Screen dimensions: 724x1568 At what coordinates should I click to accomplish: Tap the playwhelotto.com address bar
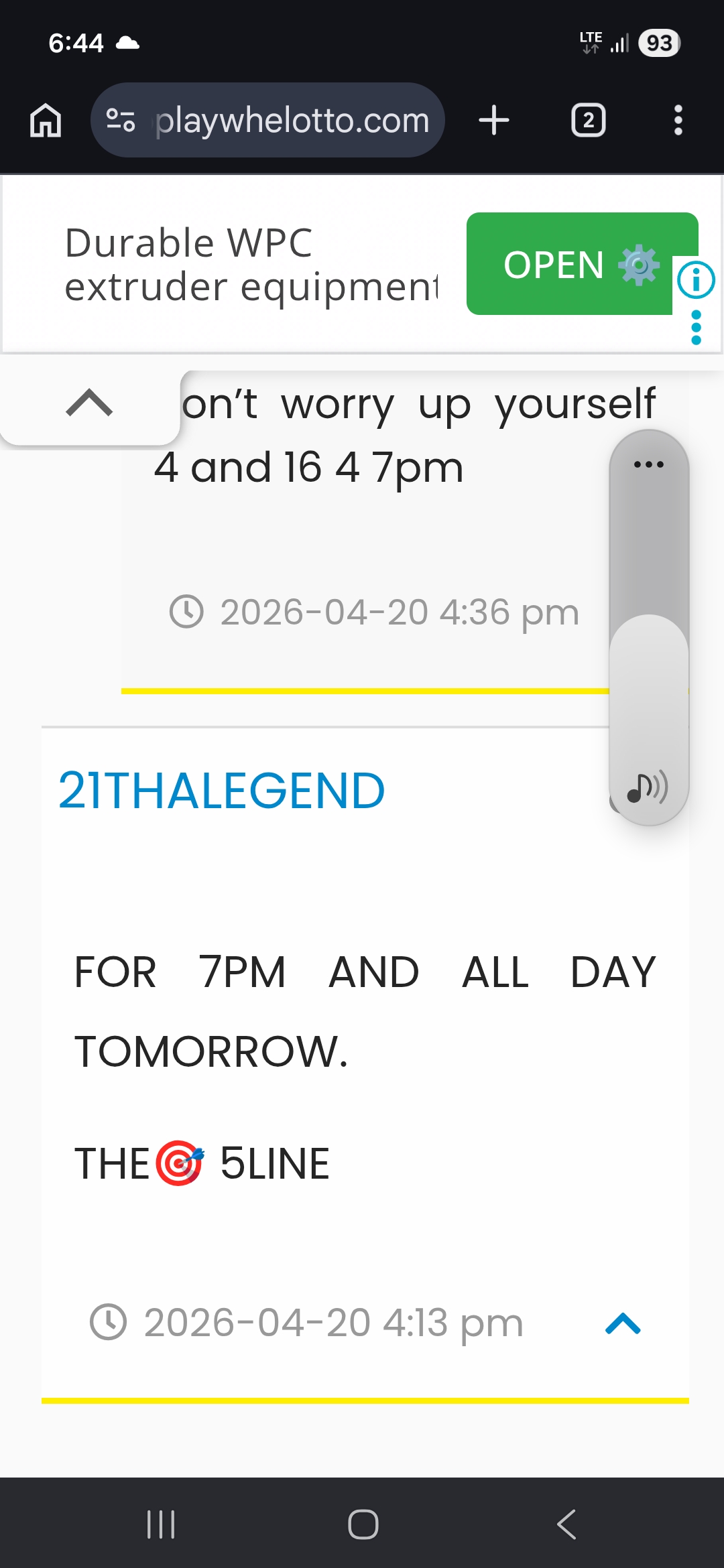click(x=268, y=121)
